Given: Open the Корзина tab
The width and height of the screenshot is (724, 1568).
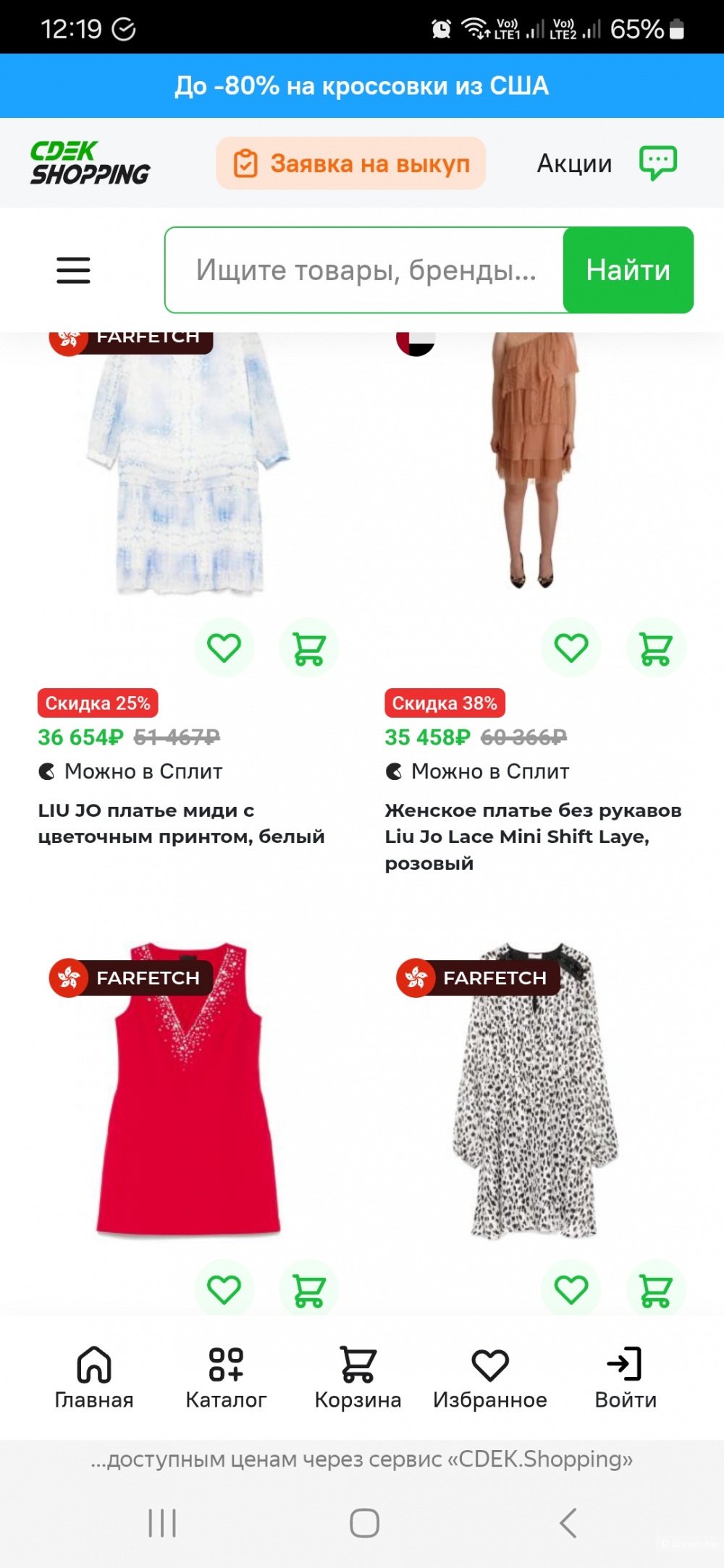Looking at the screenshot, I should (x=358, y=1378).
